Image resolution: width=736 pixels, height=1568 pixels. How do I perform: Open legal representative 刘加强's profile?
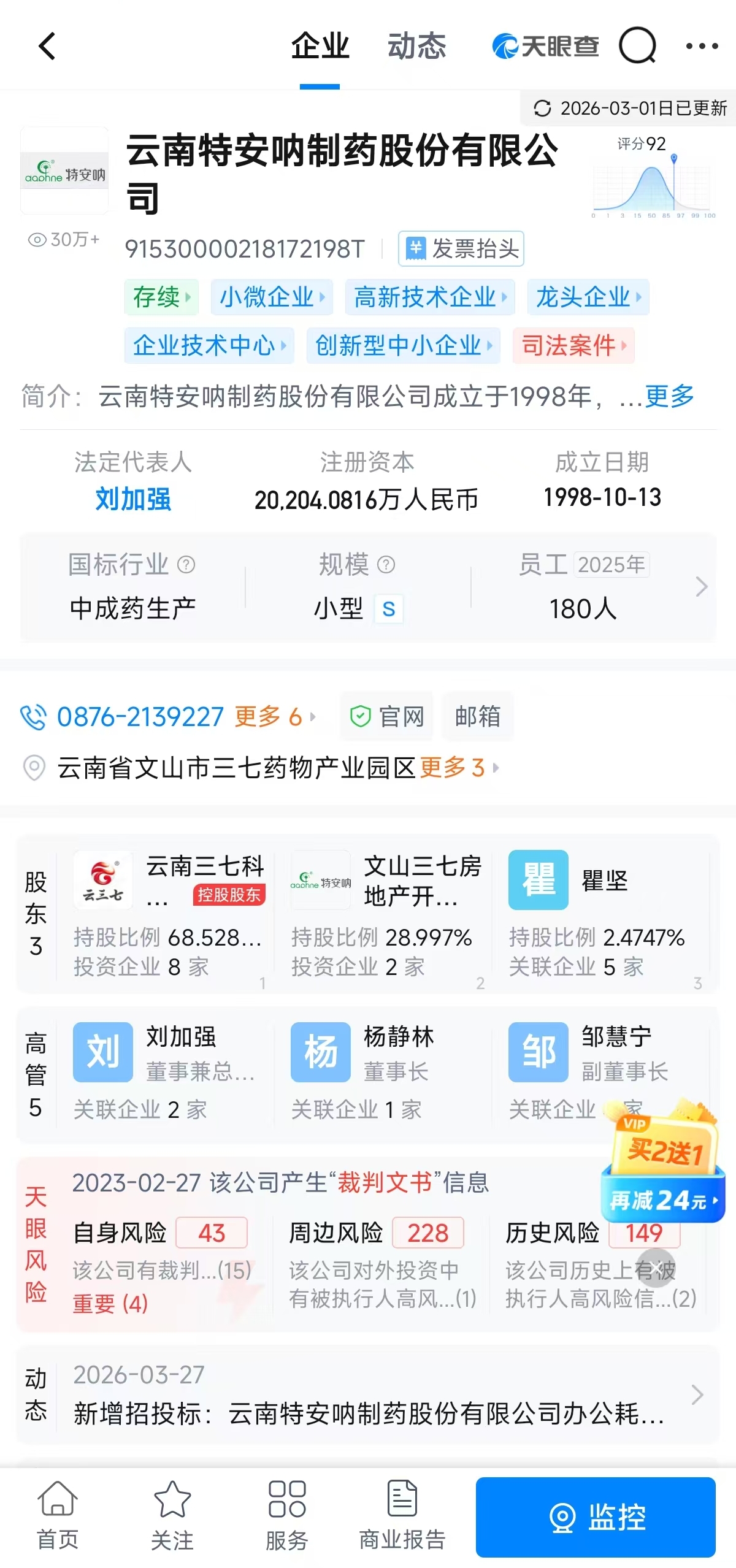click(133, 499)
